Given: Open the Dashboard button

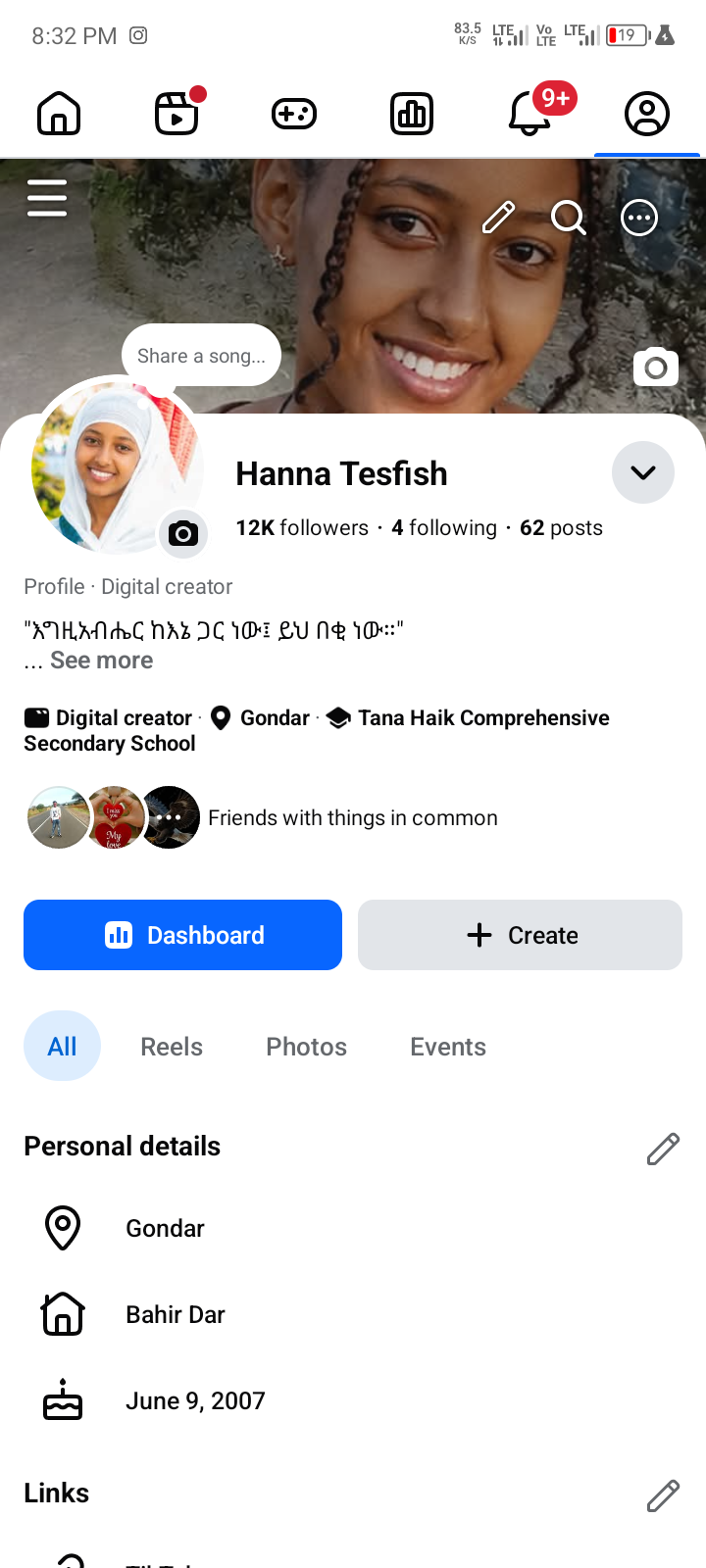Looking at the screenshot, I should (182, 935).
